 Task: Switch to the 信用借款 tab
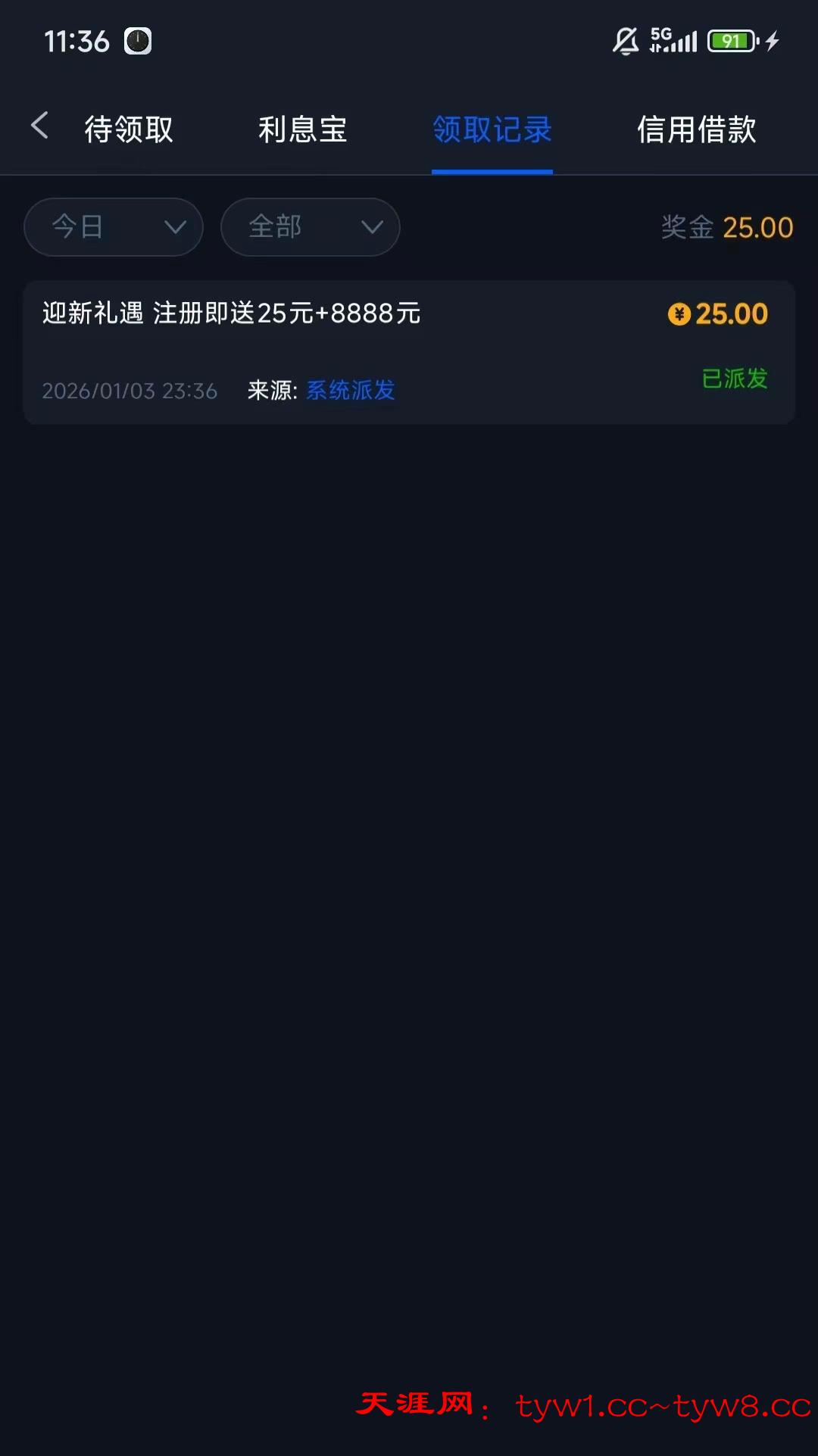click(x=696, y=129)
